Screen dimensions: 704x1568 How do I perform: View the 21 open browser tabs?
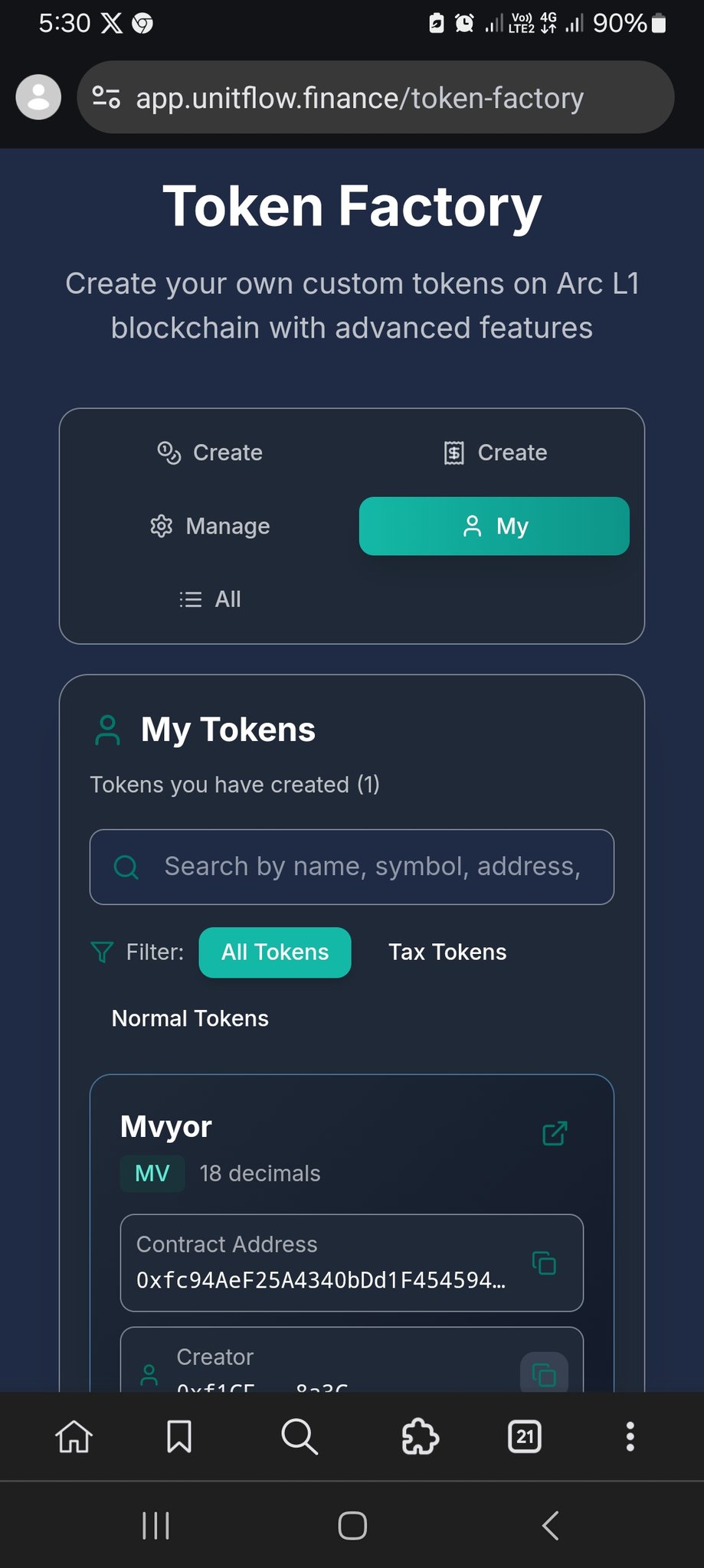(x=525, y=1437)
